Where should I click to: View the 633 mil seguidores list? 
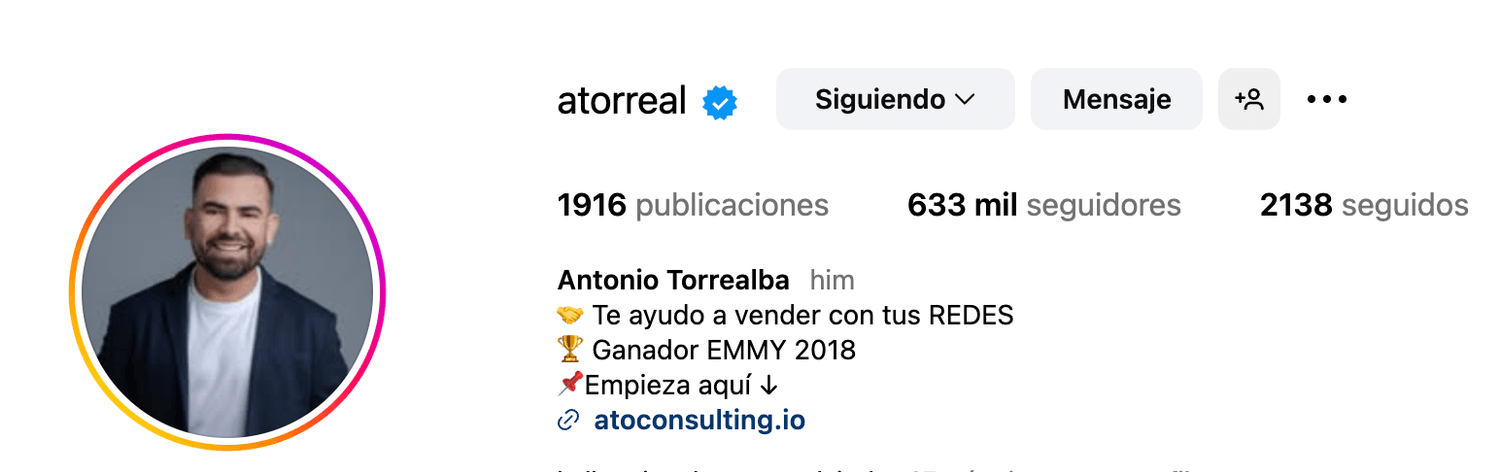click(x=1043, y=205)
